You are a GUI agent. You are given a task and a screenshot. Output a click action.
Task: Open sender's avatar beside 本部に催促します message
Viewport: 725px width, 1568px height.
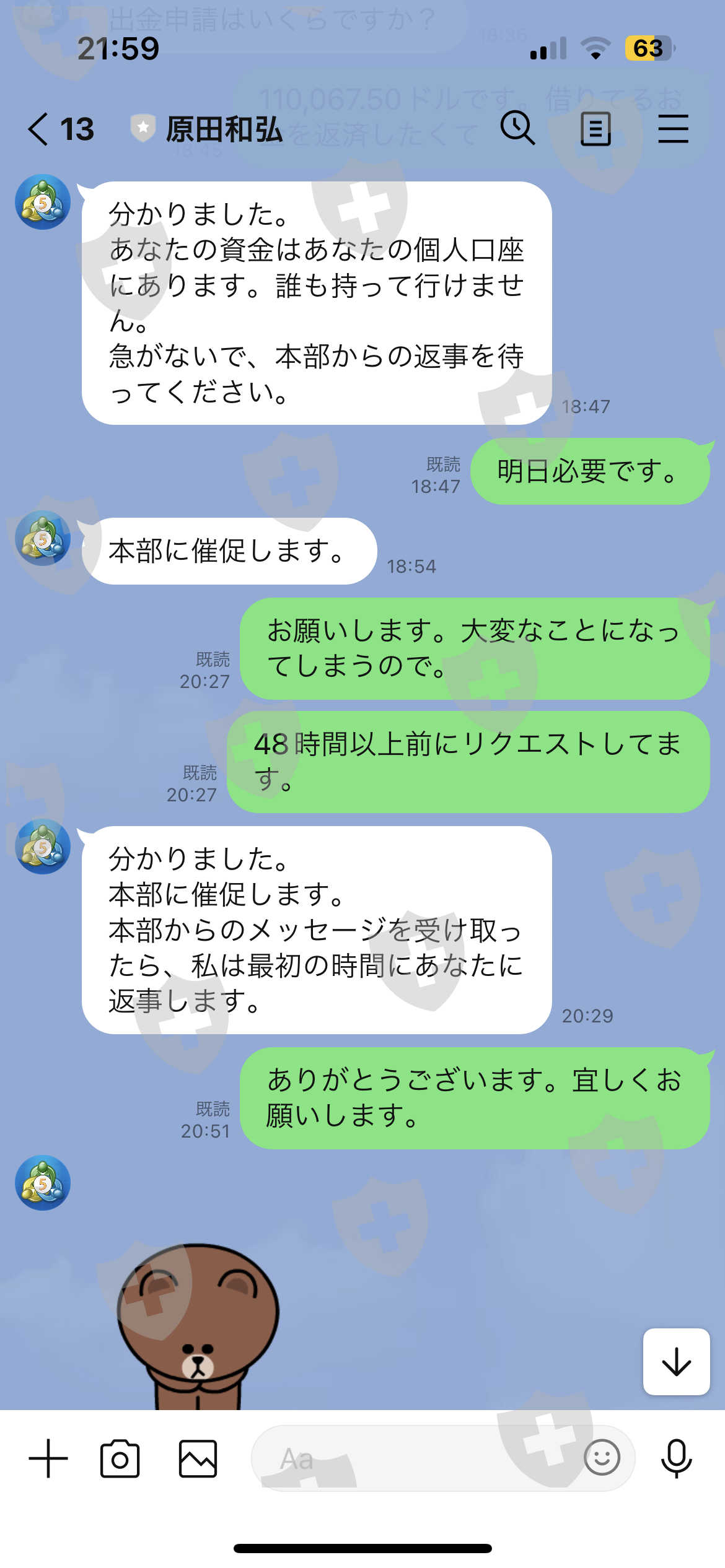[43, 538]
